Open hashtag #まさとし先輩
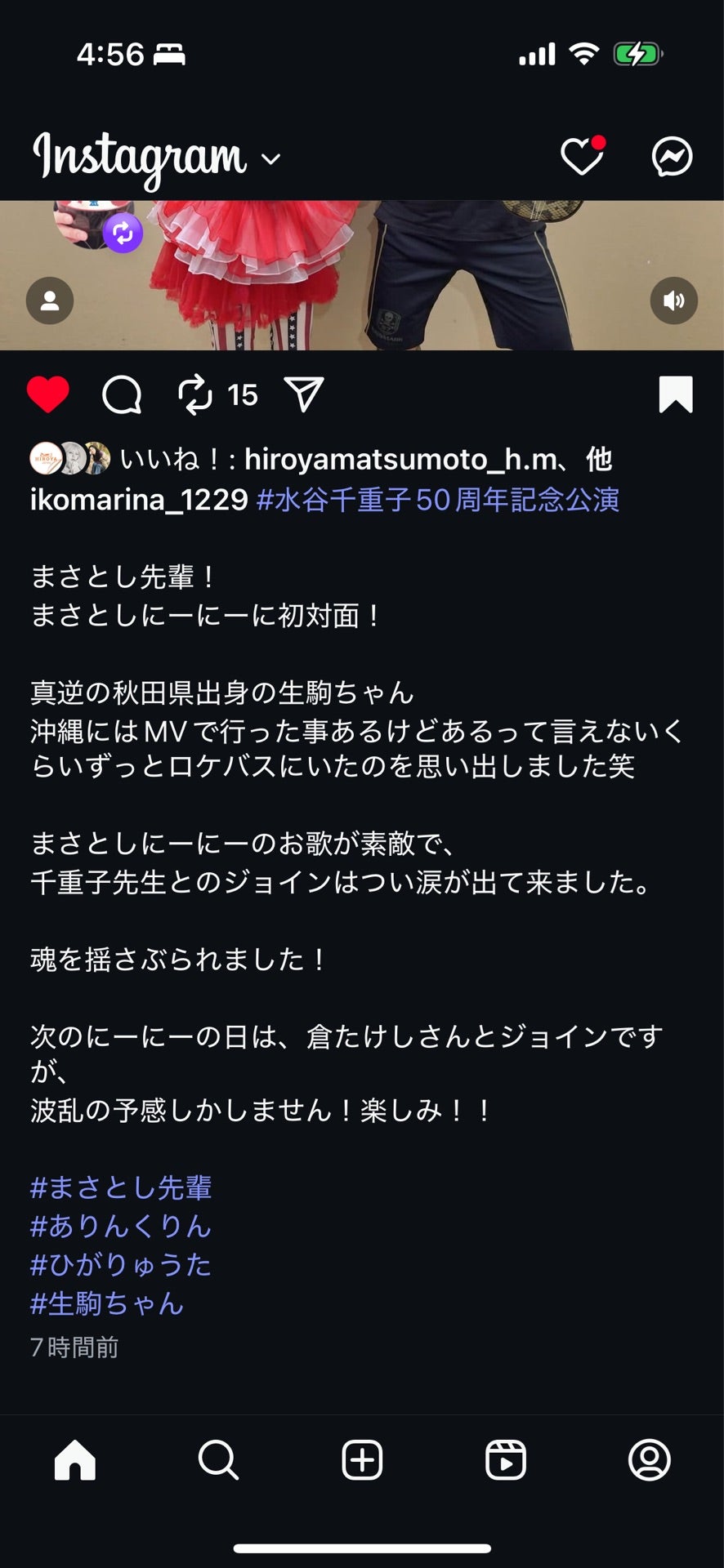724x1568 pixels. point(121,1187)
